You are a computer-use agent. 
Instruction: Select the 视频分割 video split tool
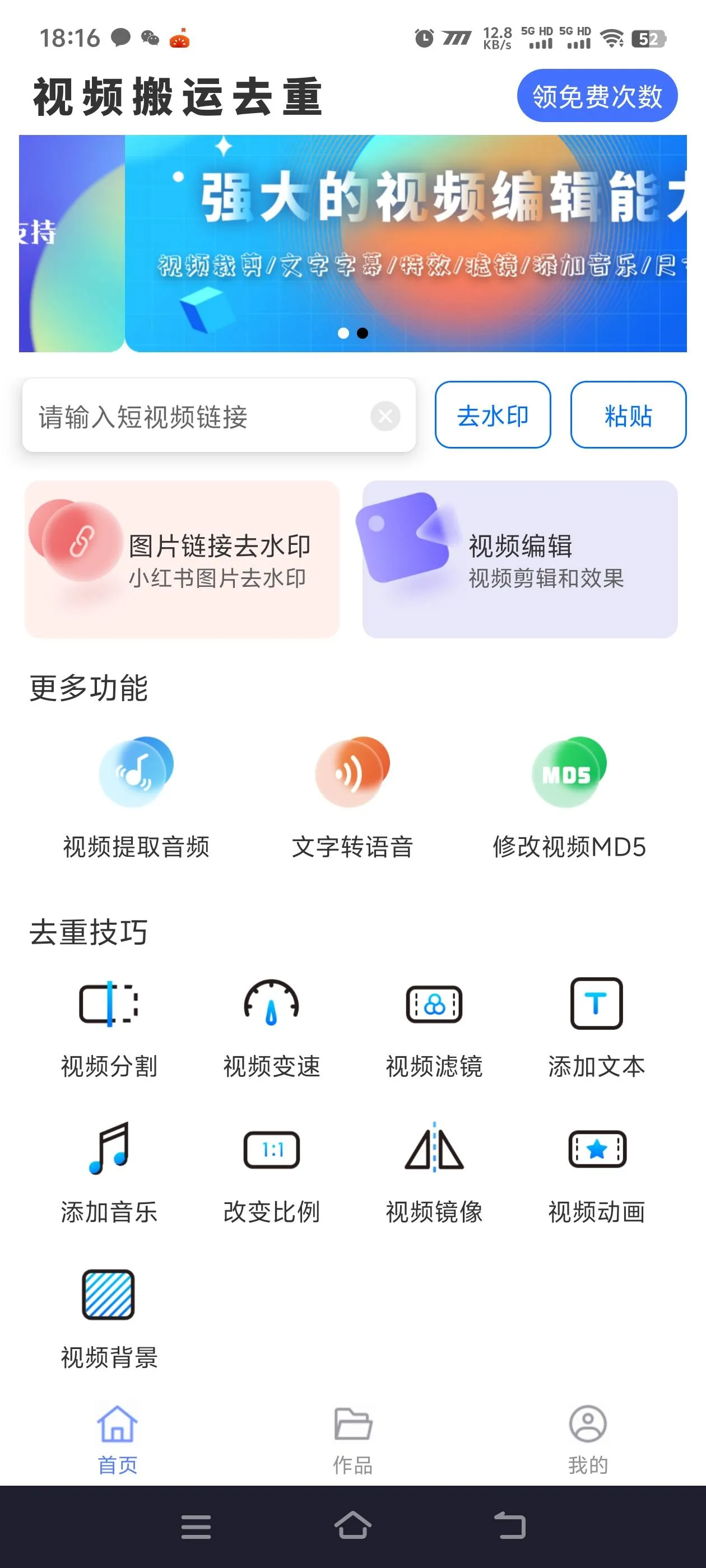pos(109,1029)
